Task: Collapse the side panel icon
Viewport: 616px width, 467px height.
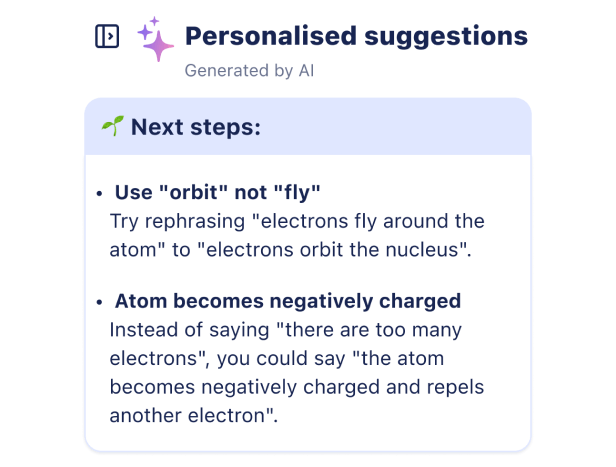Action: coord(107,37)
